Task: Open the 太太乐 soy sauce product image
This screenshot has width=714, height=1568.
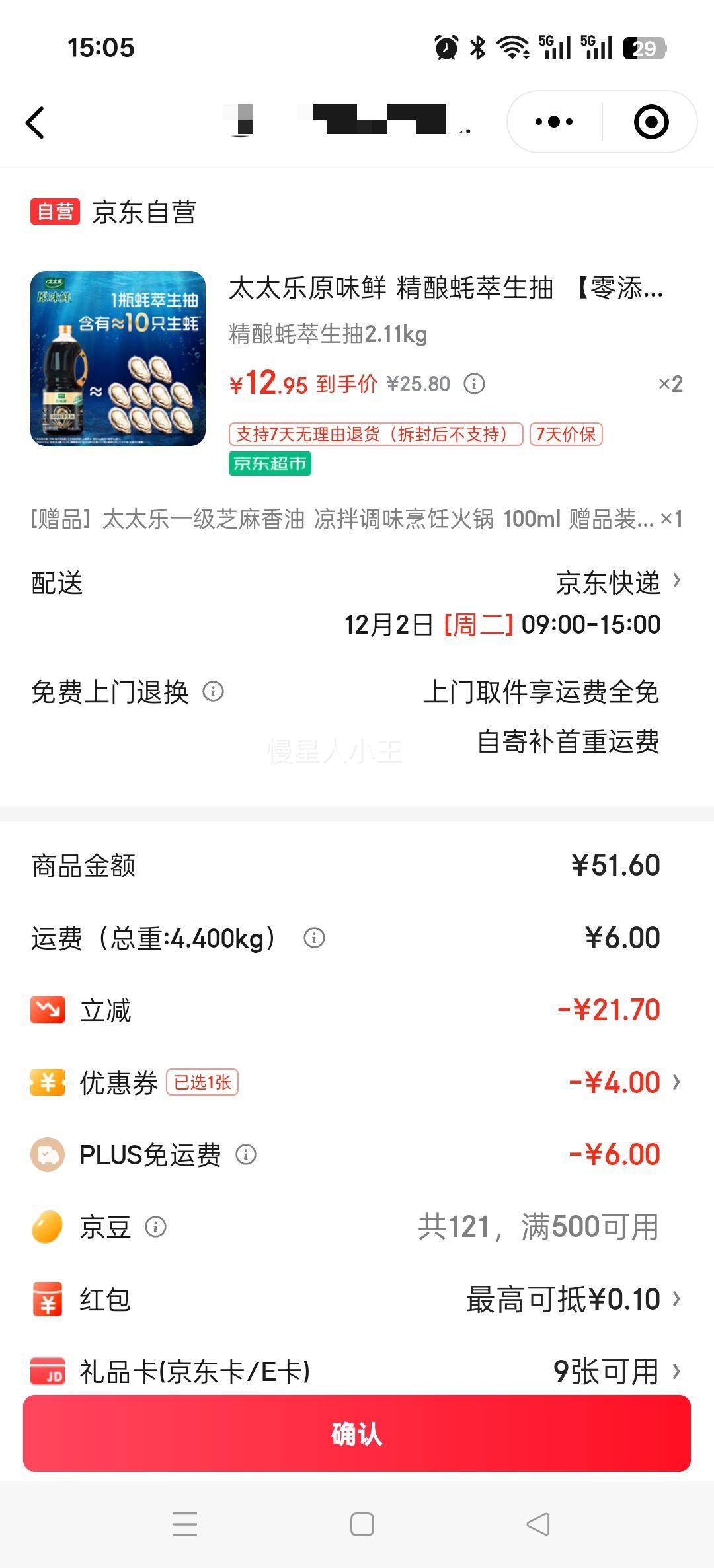Action: 118,358
